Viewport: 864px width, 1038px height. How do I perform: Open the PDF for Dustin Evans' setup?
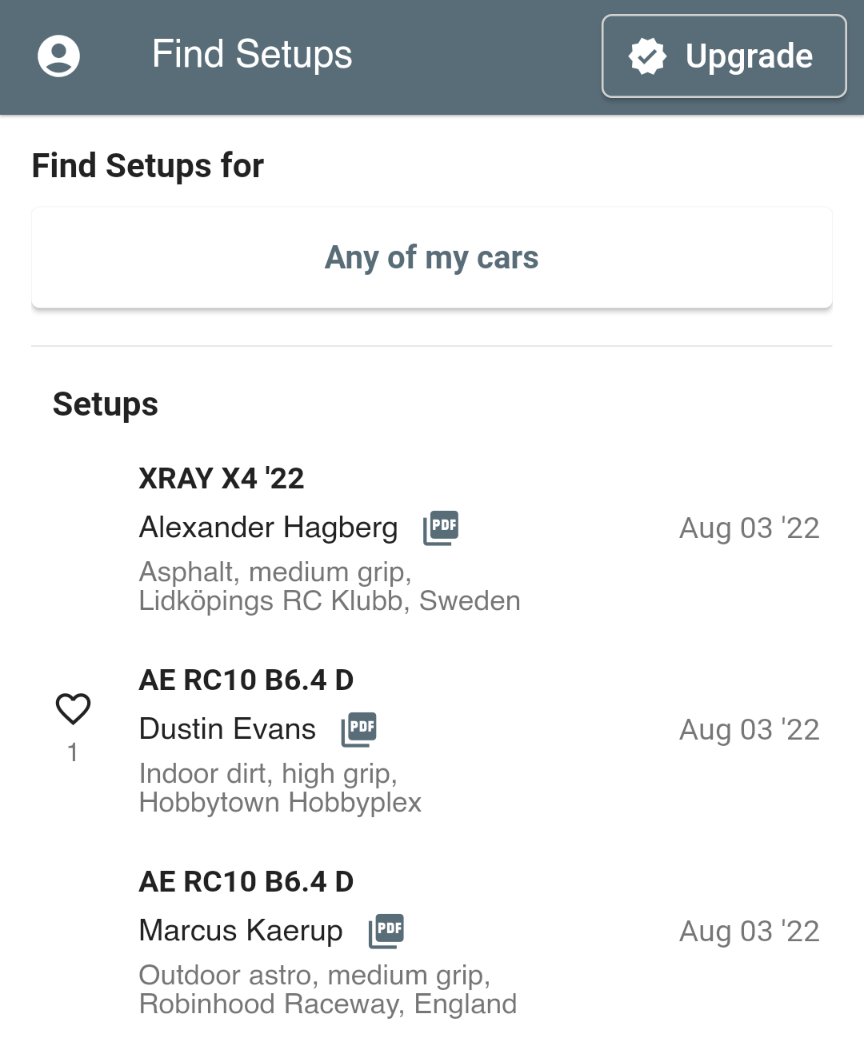[360, 729]
